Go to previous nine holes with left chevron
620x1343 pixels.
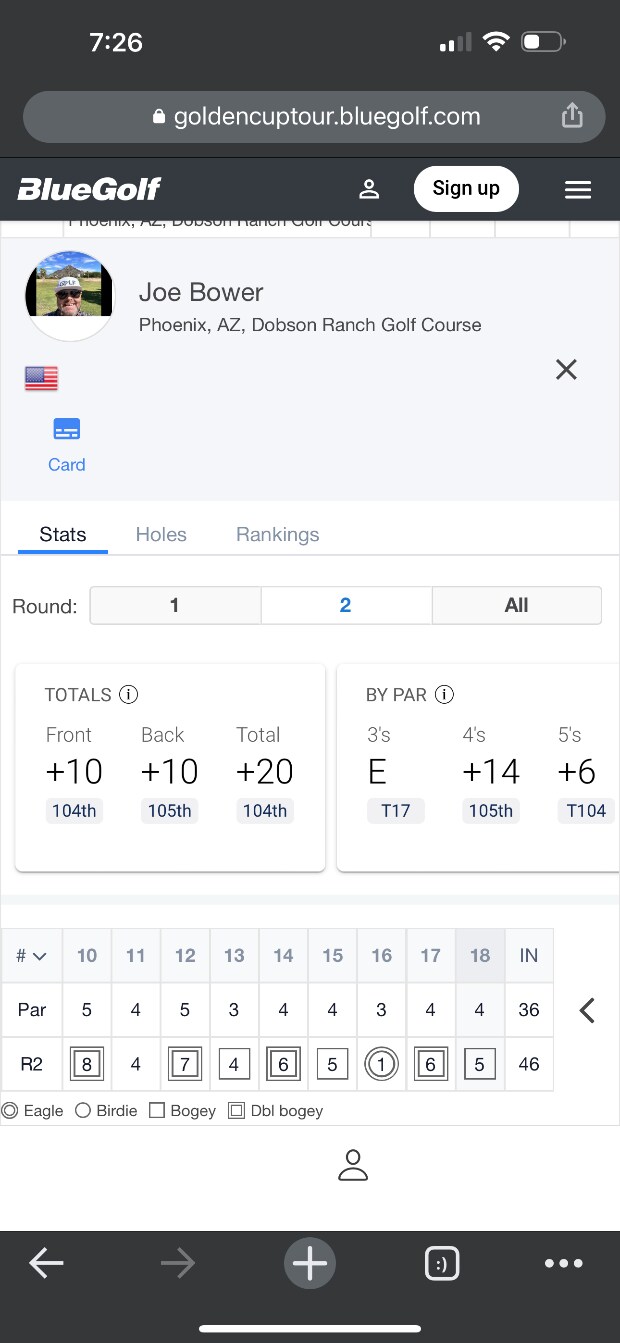tap(587, 1011)
